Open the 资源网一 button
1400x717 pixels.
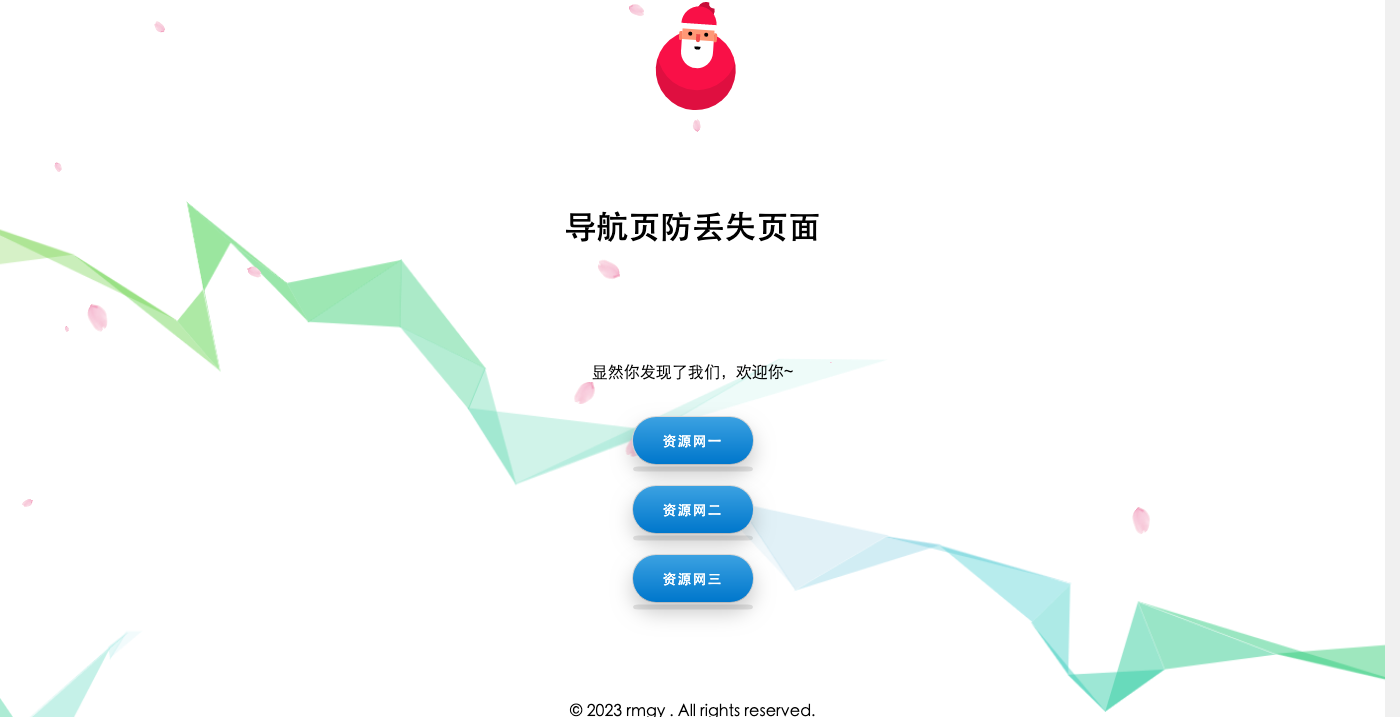click(692, 441)
